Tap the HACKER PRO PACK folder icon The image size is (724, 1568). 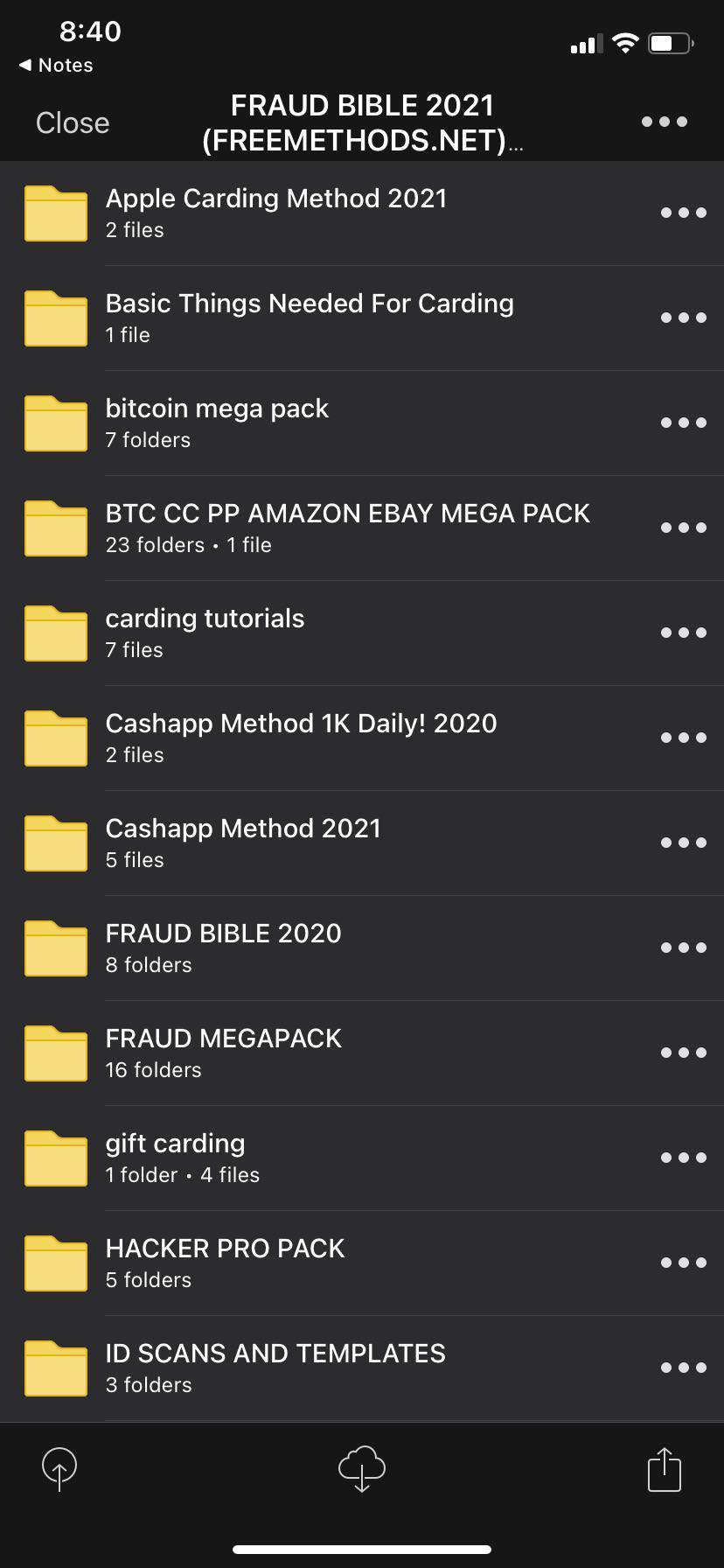[54, 1263]
